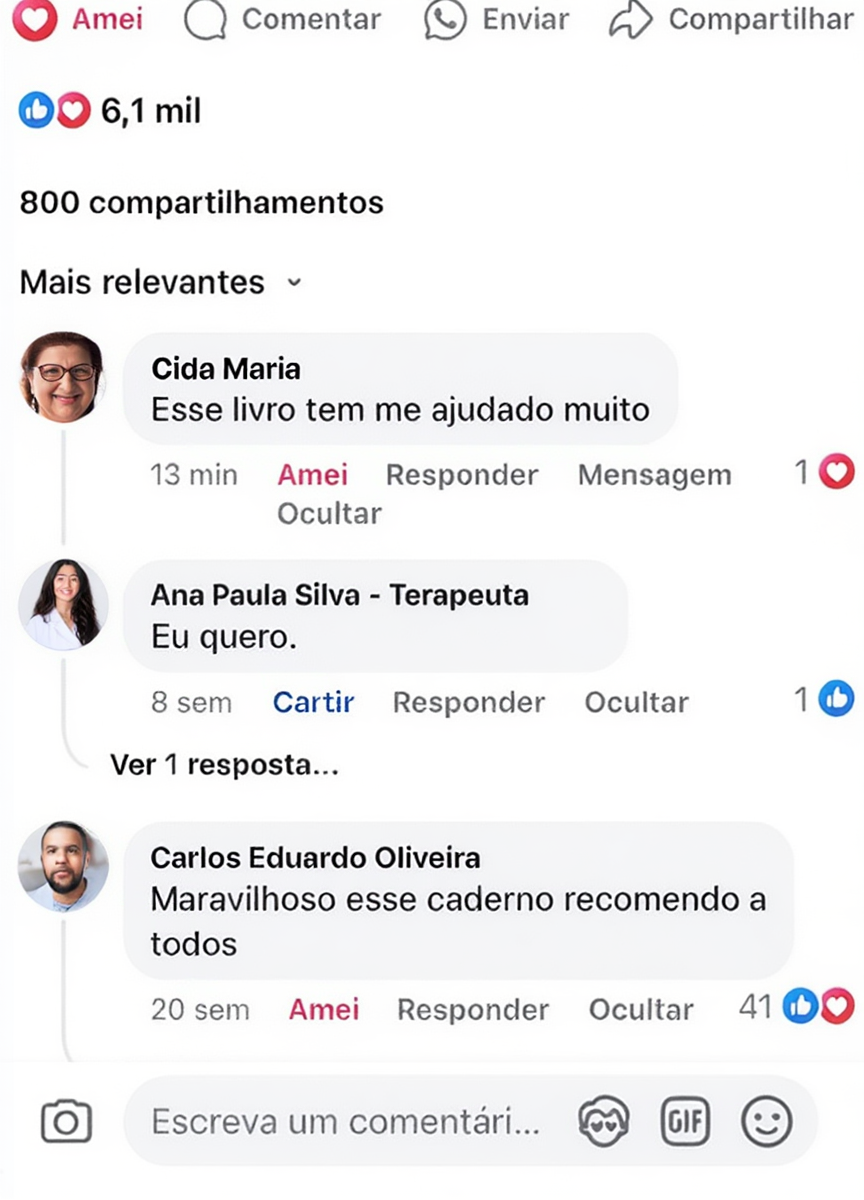Send the post via the Enviar button

point(497,19)
